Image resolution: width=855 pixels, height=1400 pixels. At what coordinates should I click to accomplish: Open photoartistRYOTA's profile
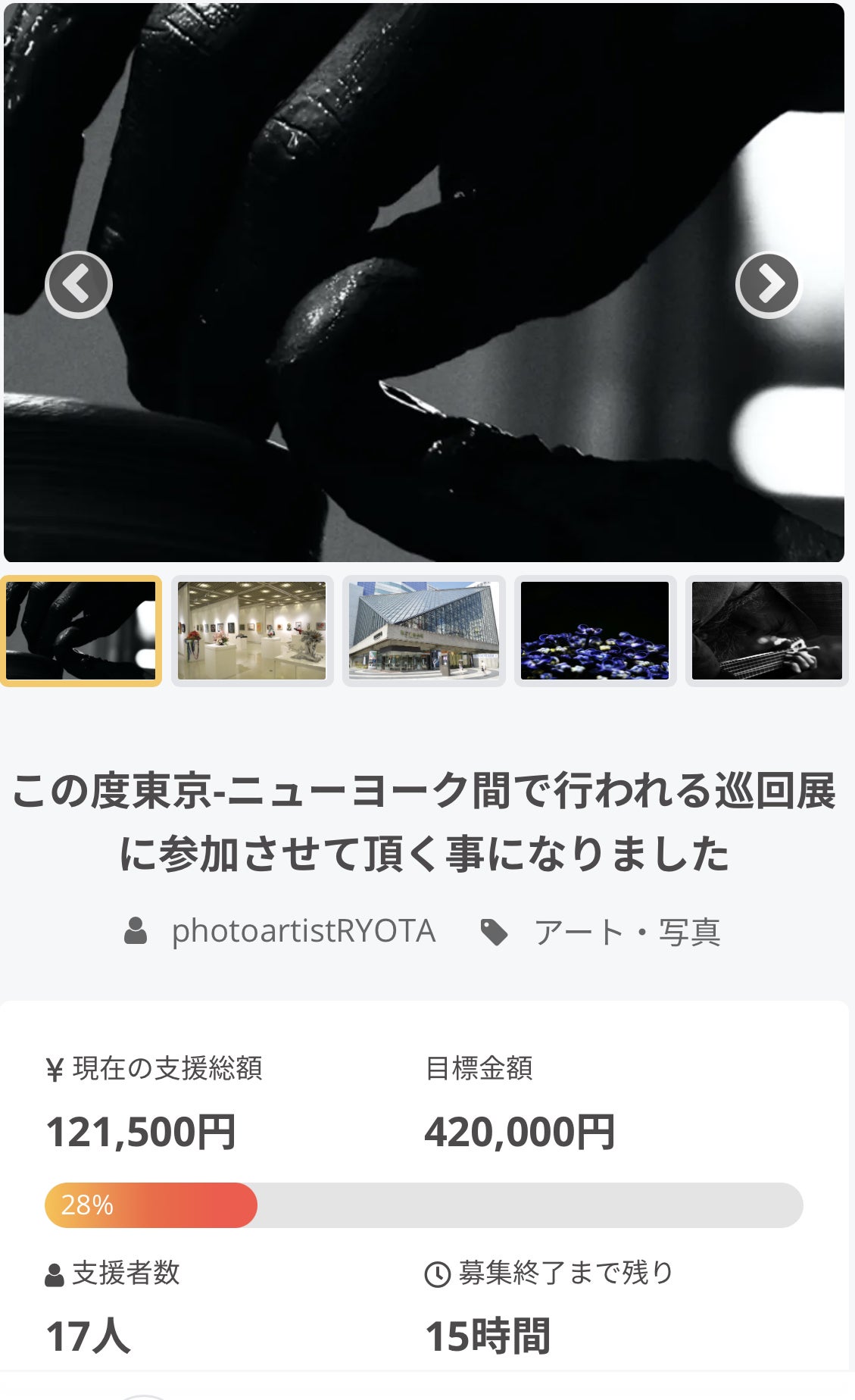click(x=303, y=931)
